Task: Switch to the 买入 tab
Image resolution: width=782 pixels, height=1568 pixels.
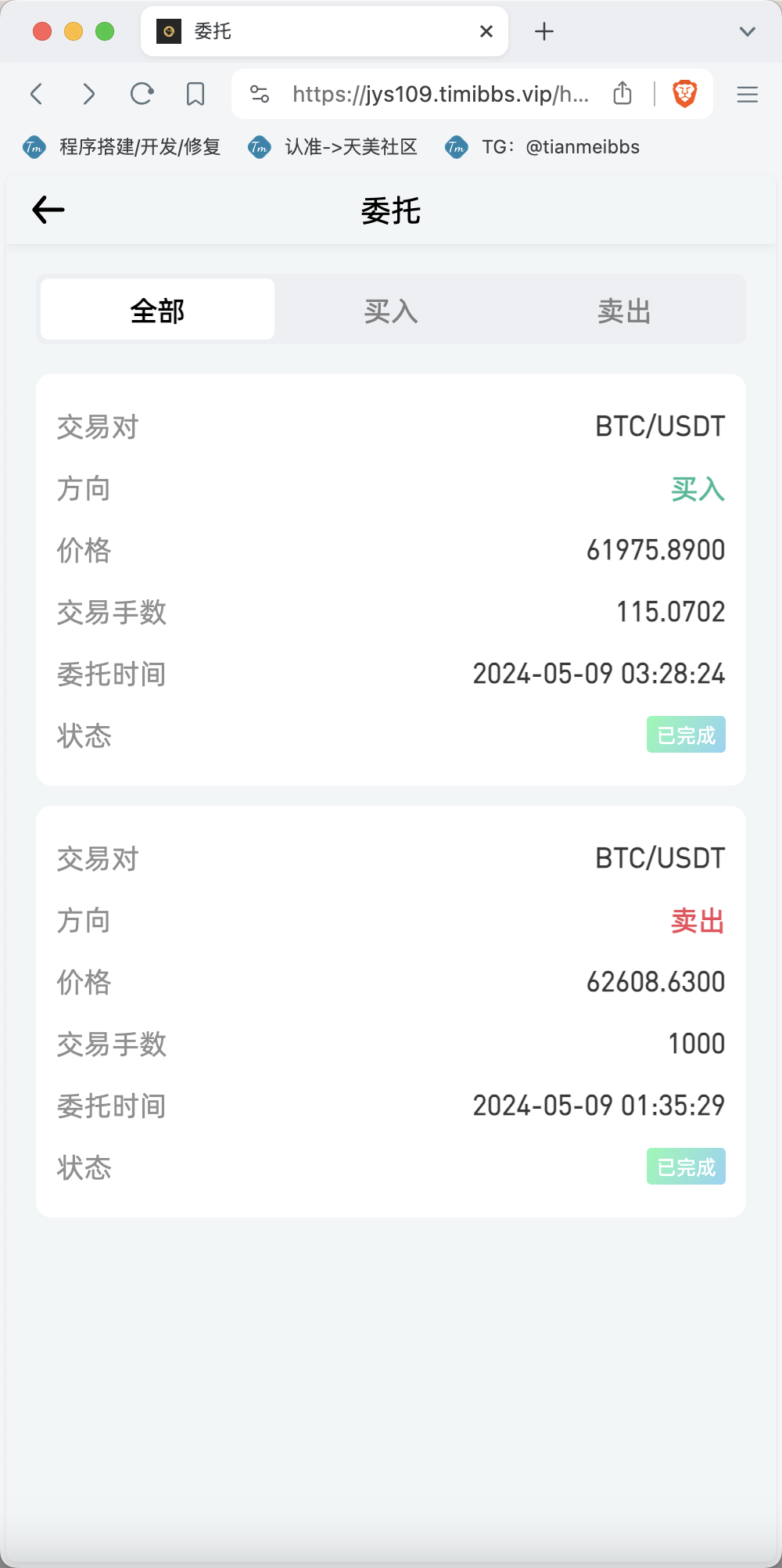Action: tap(391, 311)
